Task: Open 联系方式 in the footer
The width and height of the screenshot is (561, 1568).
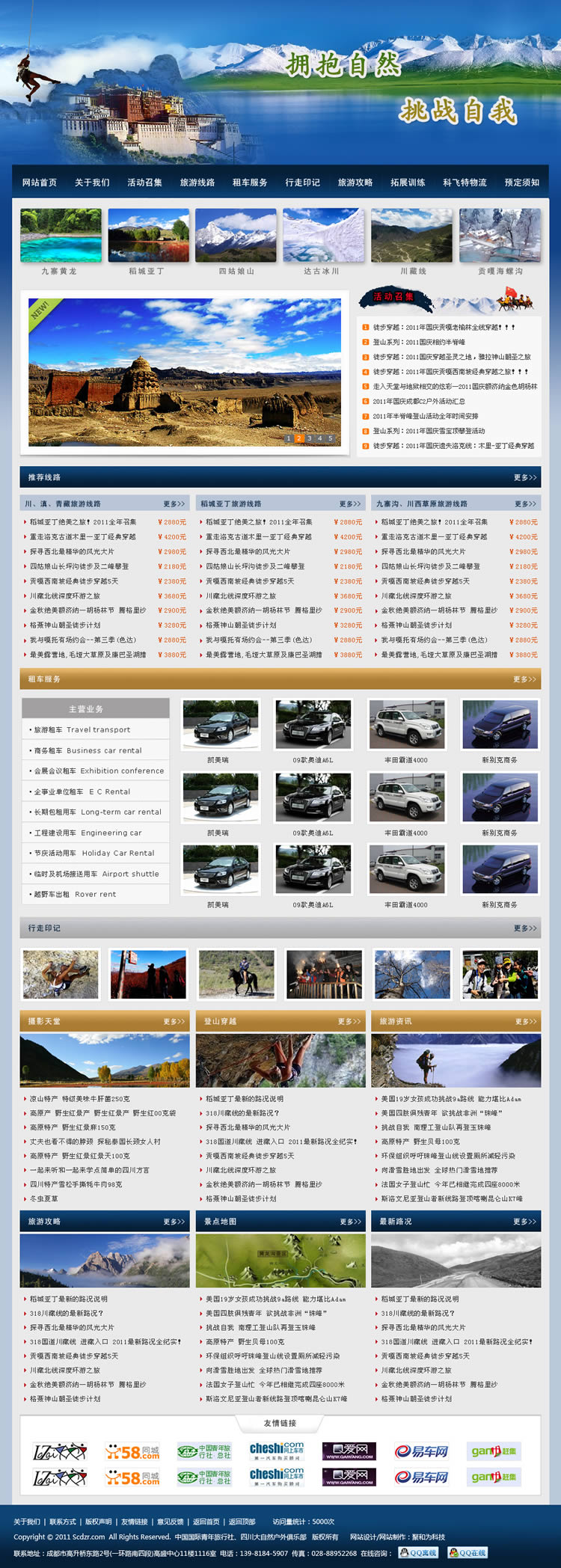Action: [63, 1522]
